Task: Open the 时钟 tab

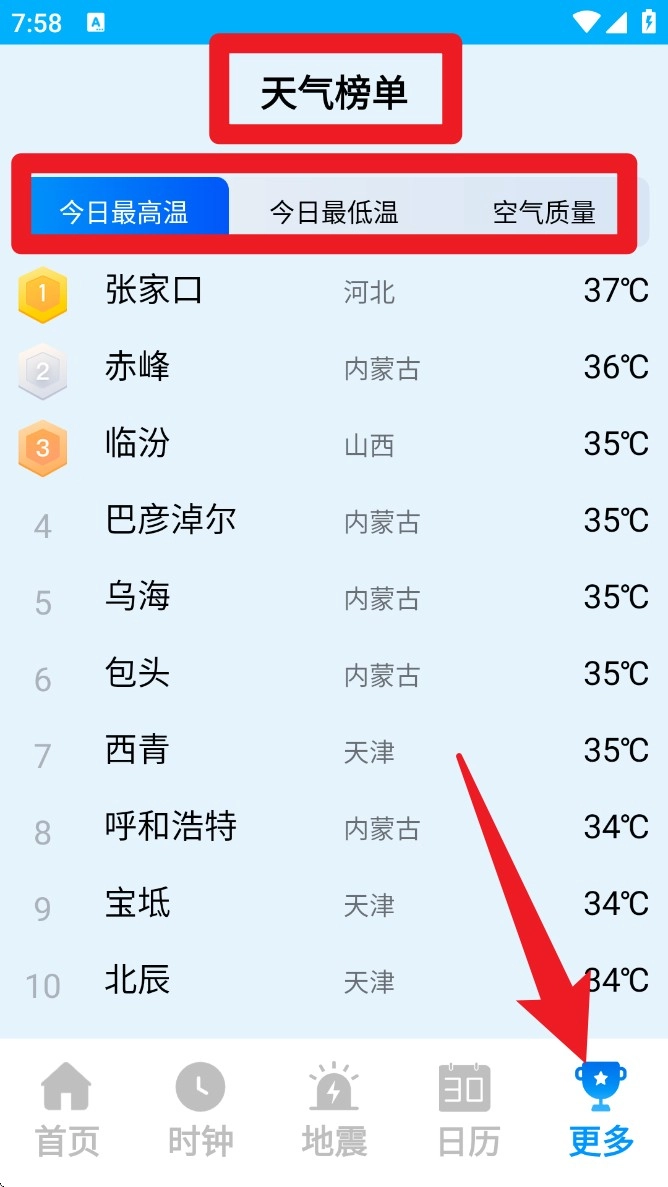Action: (200, 1110)
